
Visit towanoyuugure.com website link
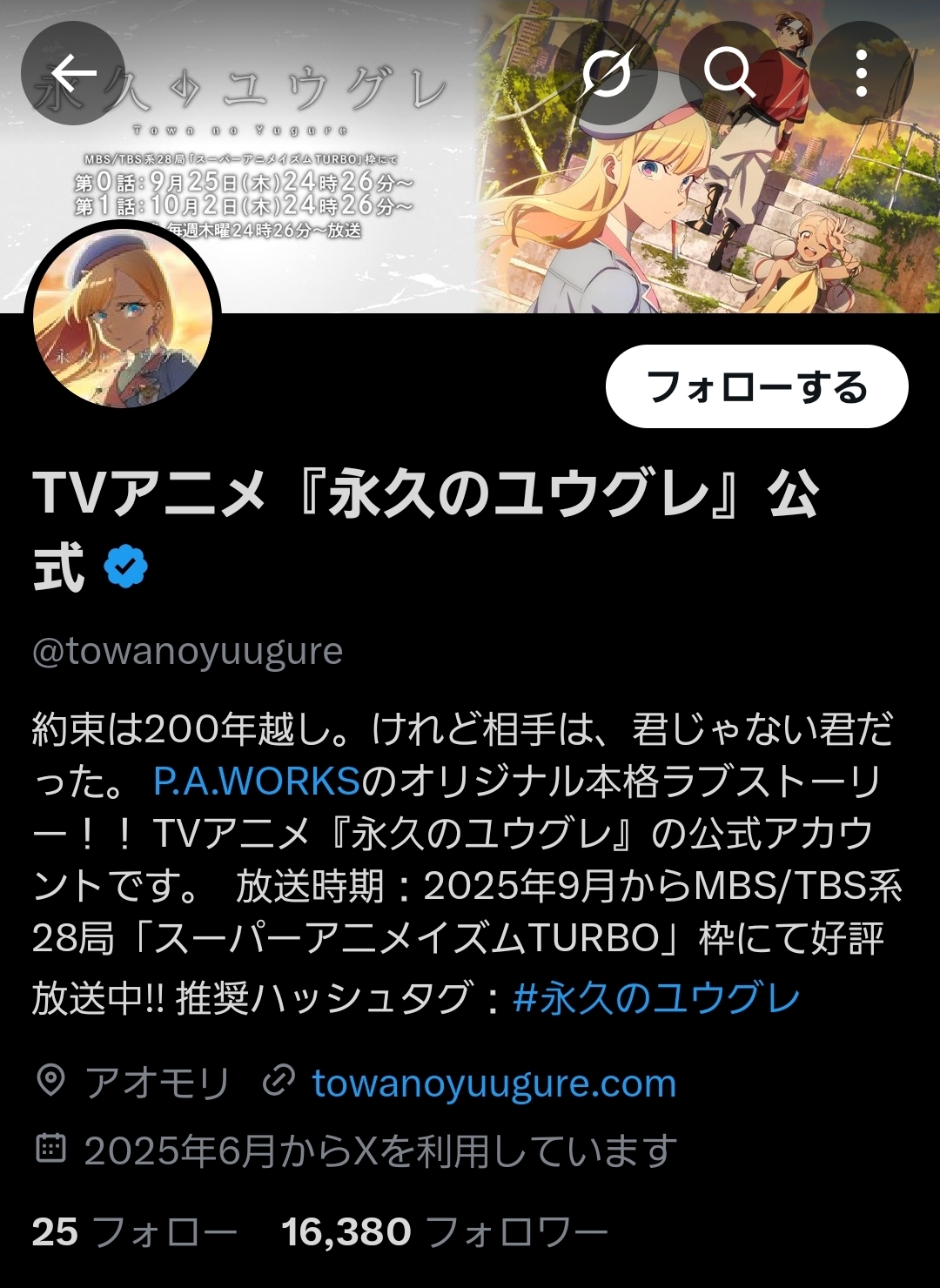tap(493, 1083)
